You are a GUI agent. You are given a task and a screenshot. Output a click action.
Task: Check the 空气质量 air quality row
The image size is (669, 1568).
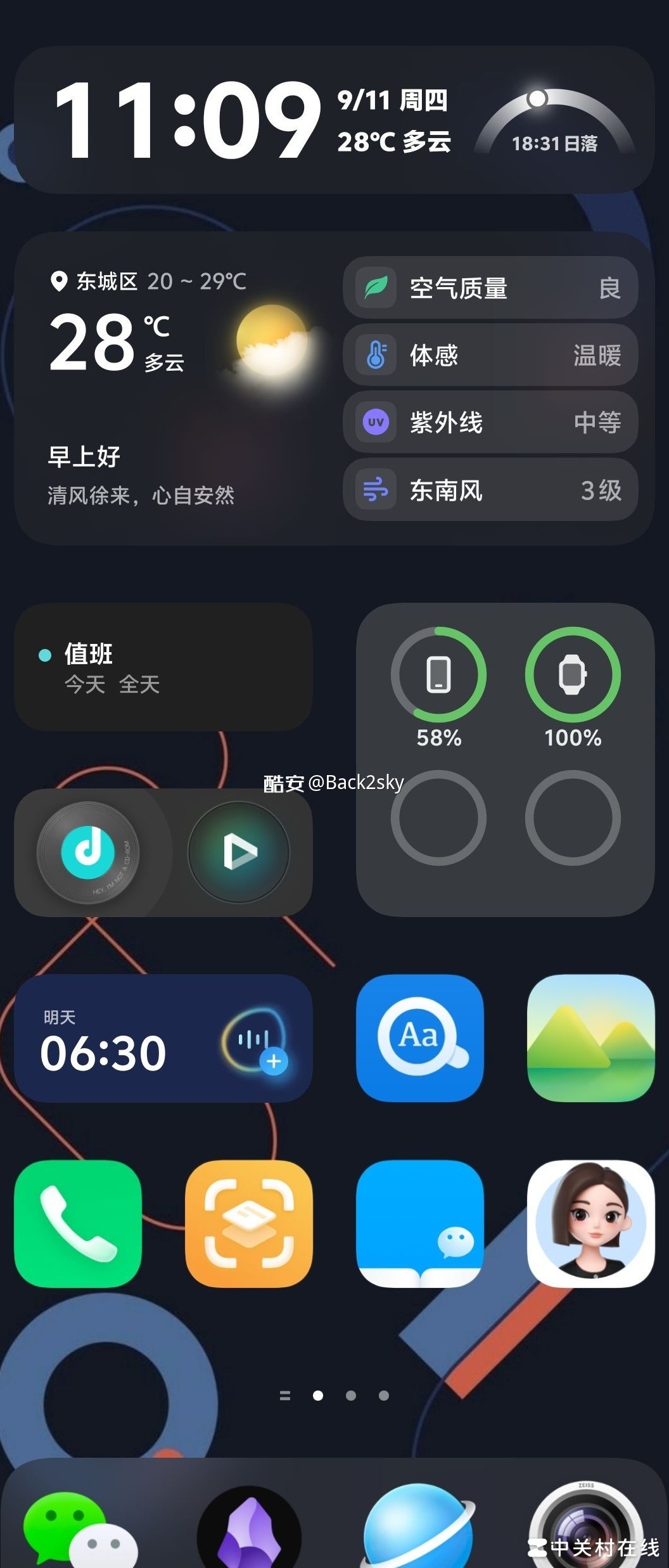(490, 288)
